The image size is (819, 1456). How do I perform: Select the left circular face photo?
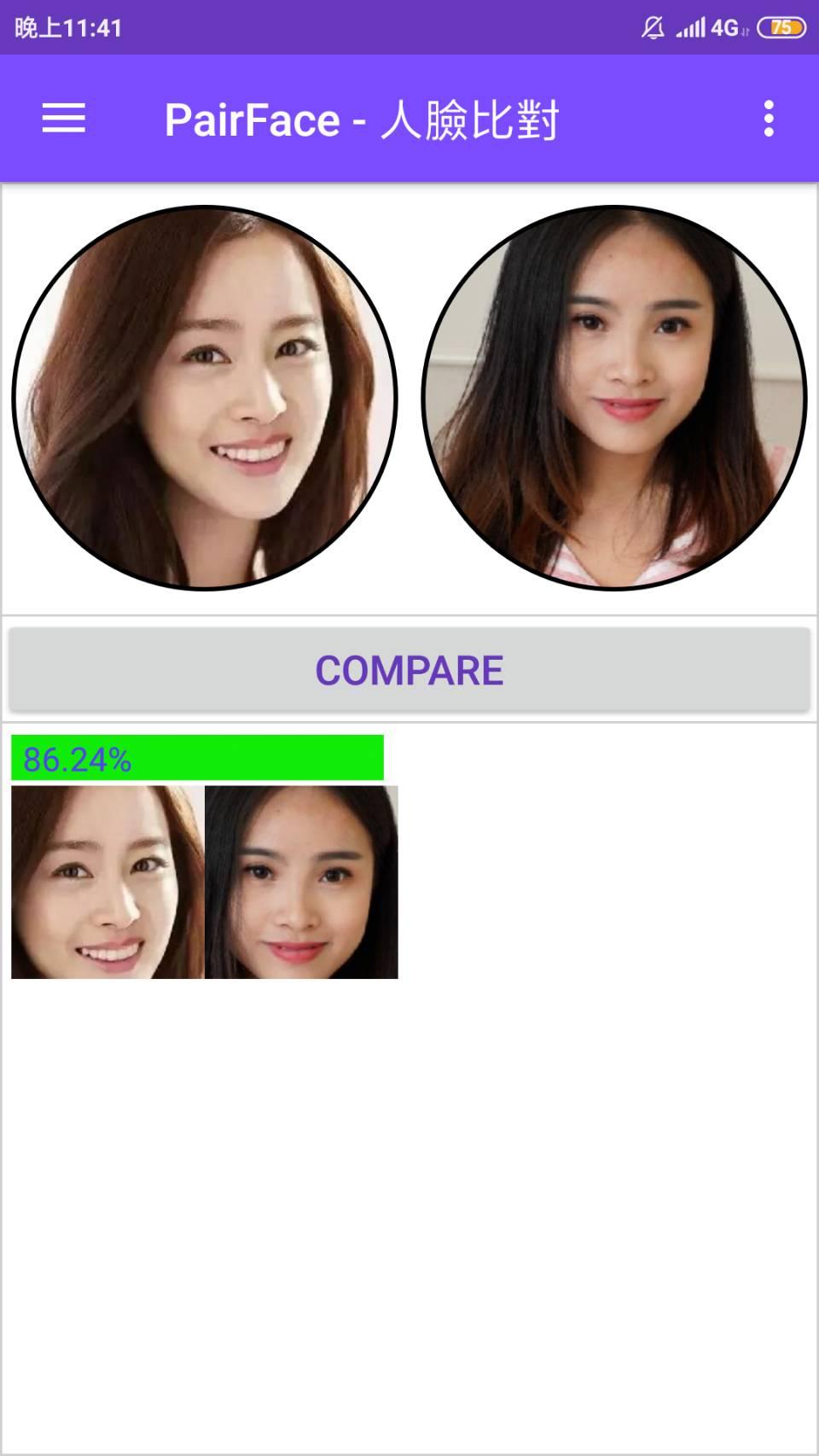pyautogui.click(x=205, y=398)
